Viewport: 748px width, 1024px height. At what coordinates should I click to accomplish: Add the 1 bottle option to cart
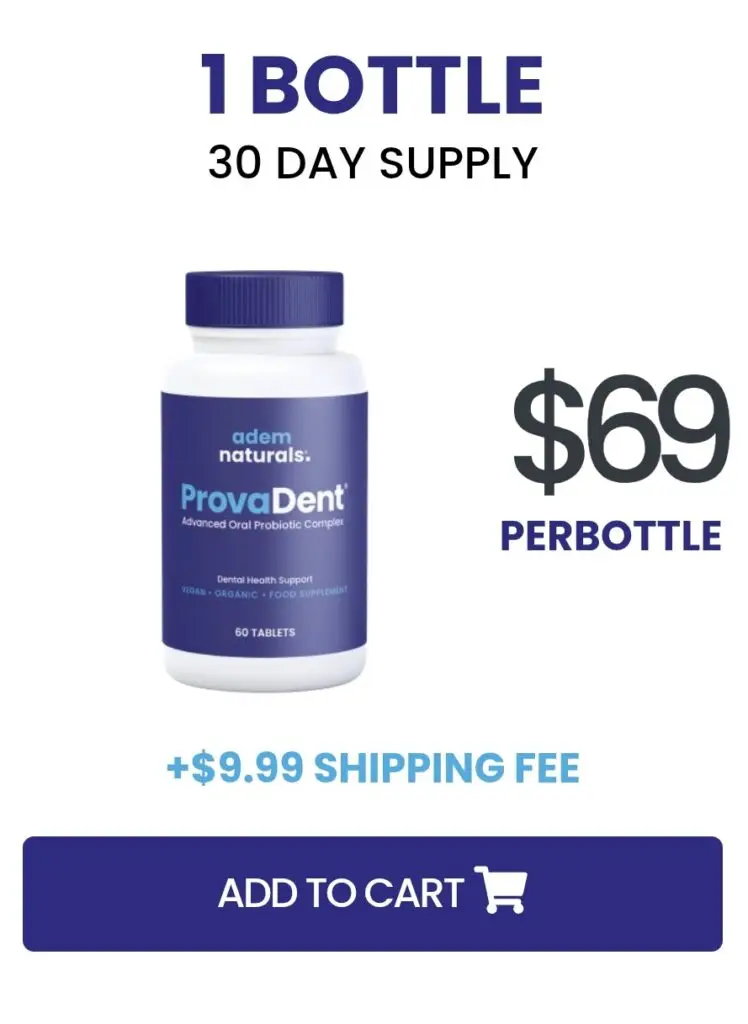pyautogui.click(x=372, y=893)
